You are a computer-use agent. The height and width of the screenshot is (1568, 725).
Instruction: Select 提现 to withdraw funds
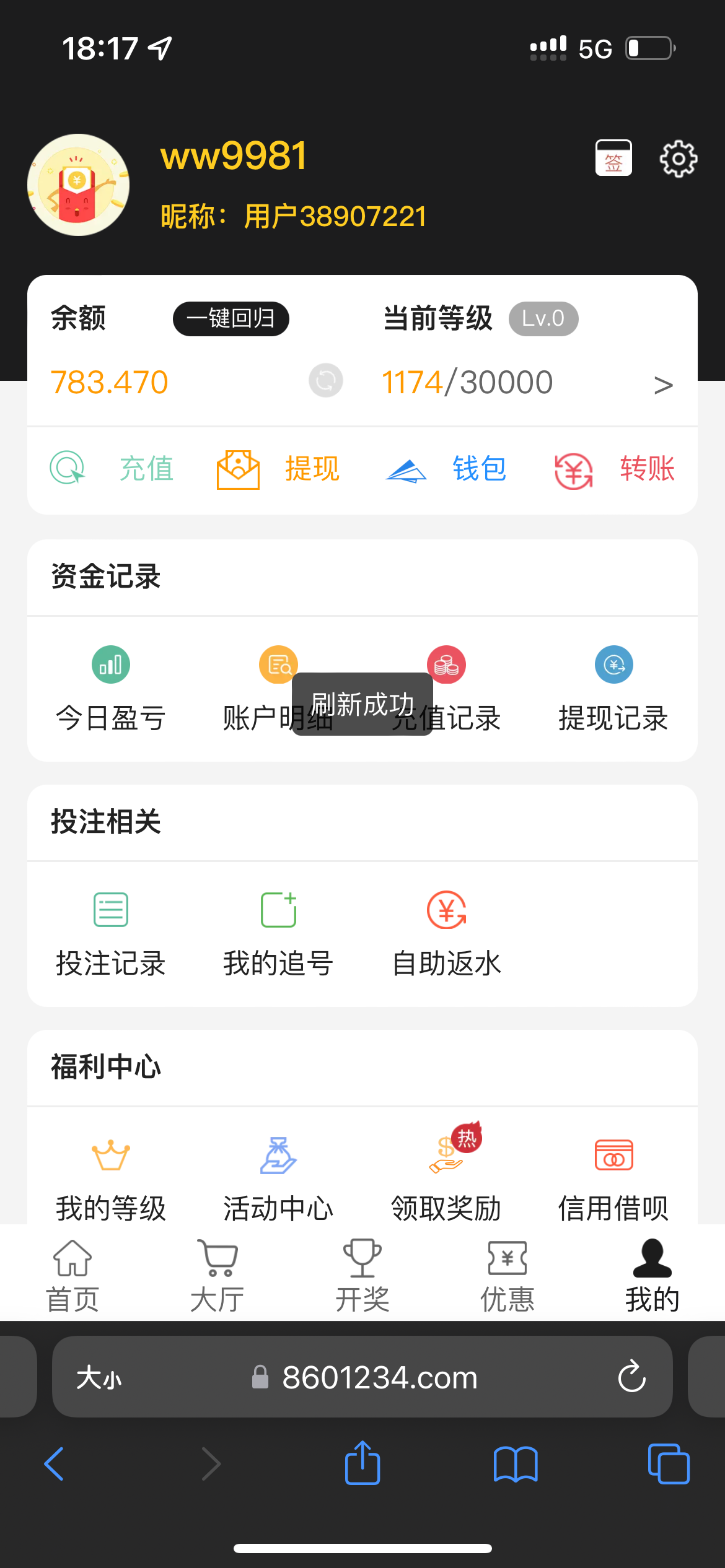(x=278, y=469)
